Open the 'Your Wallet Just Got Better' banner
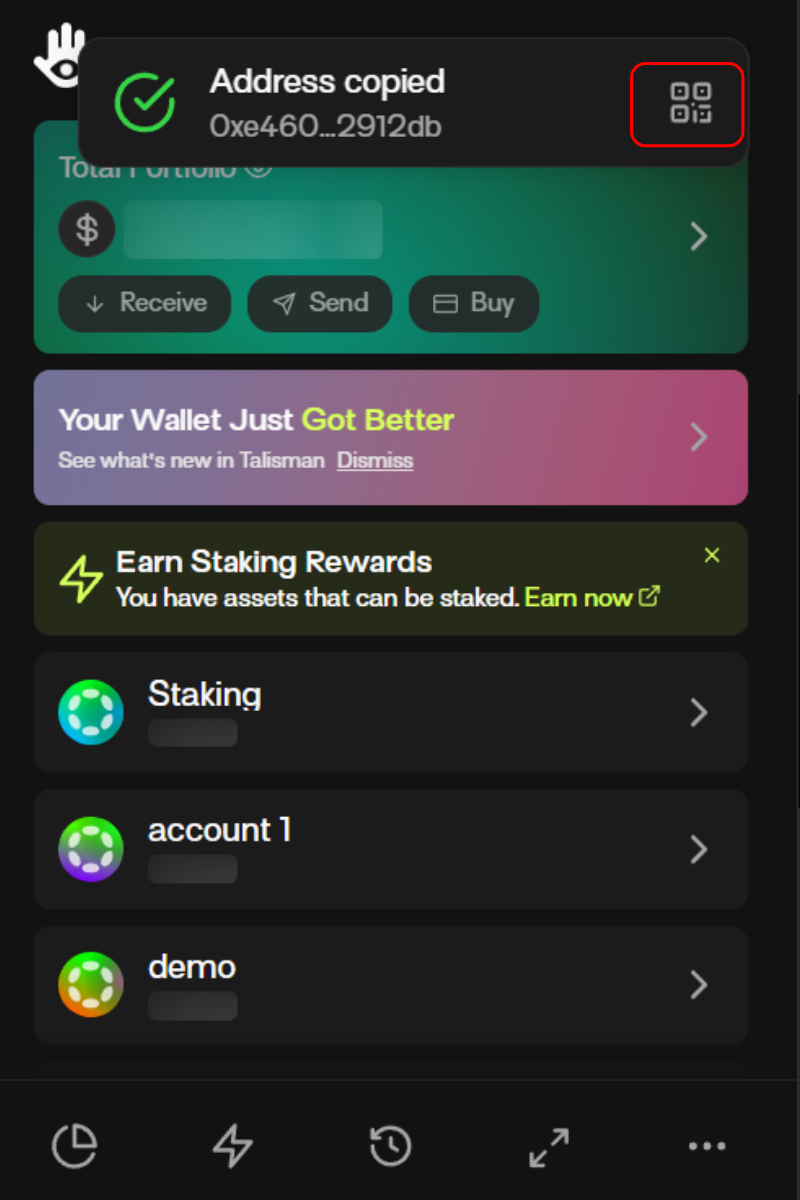The width and height of the screenshot is (800, 1200). click(x=390, y=437)
